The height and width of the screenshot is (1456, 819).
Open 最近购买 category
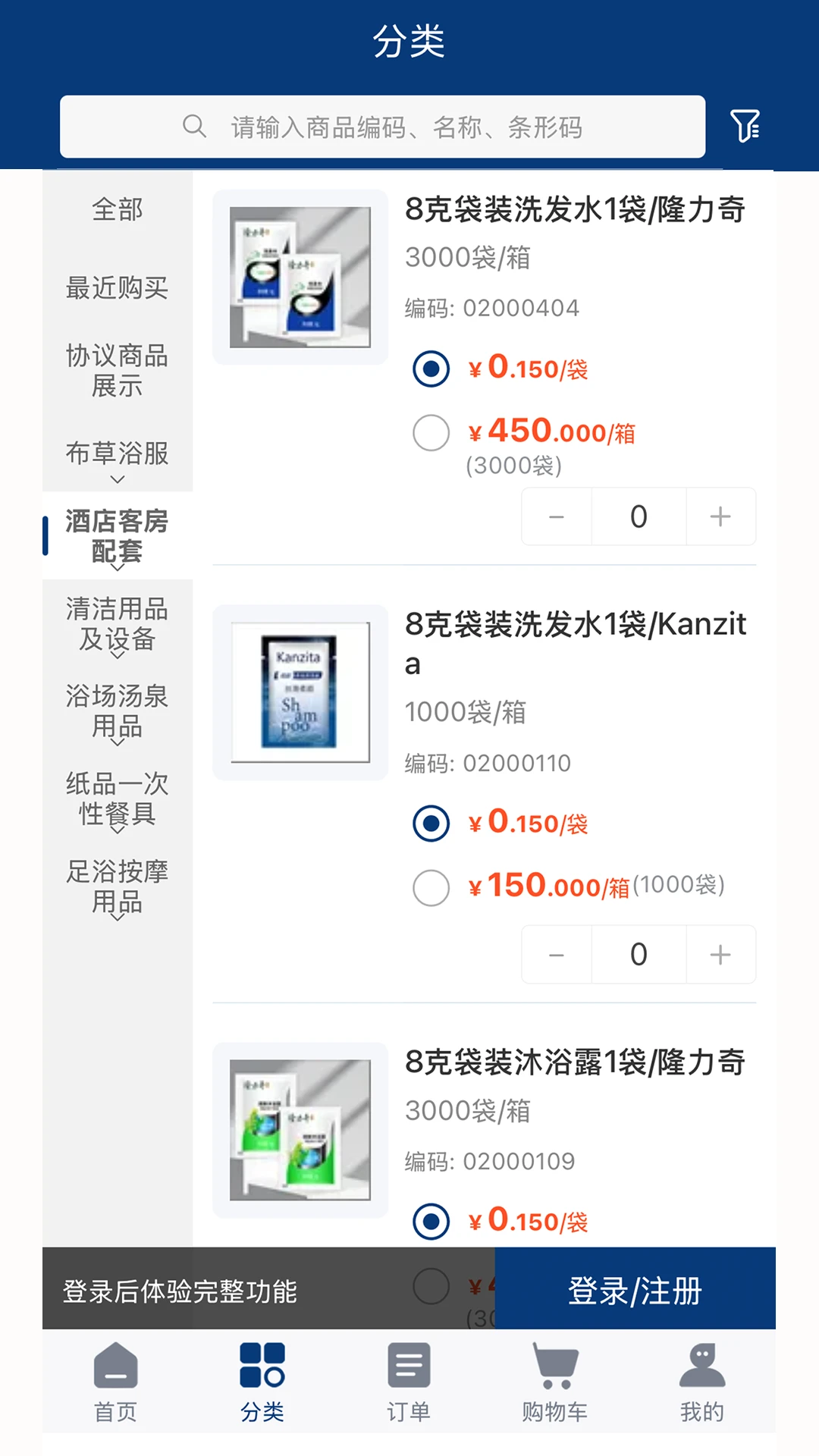tap(117, 288)
